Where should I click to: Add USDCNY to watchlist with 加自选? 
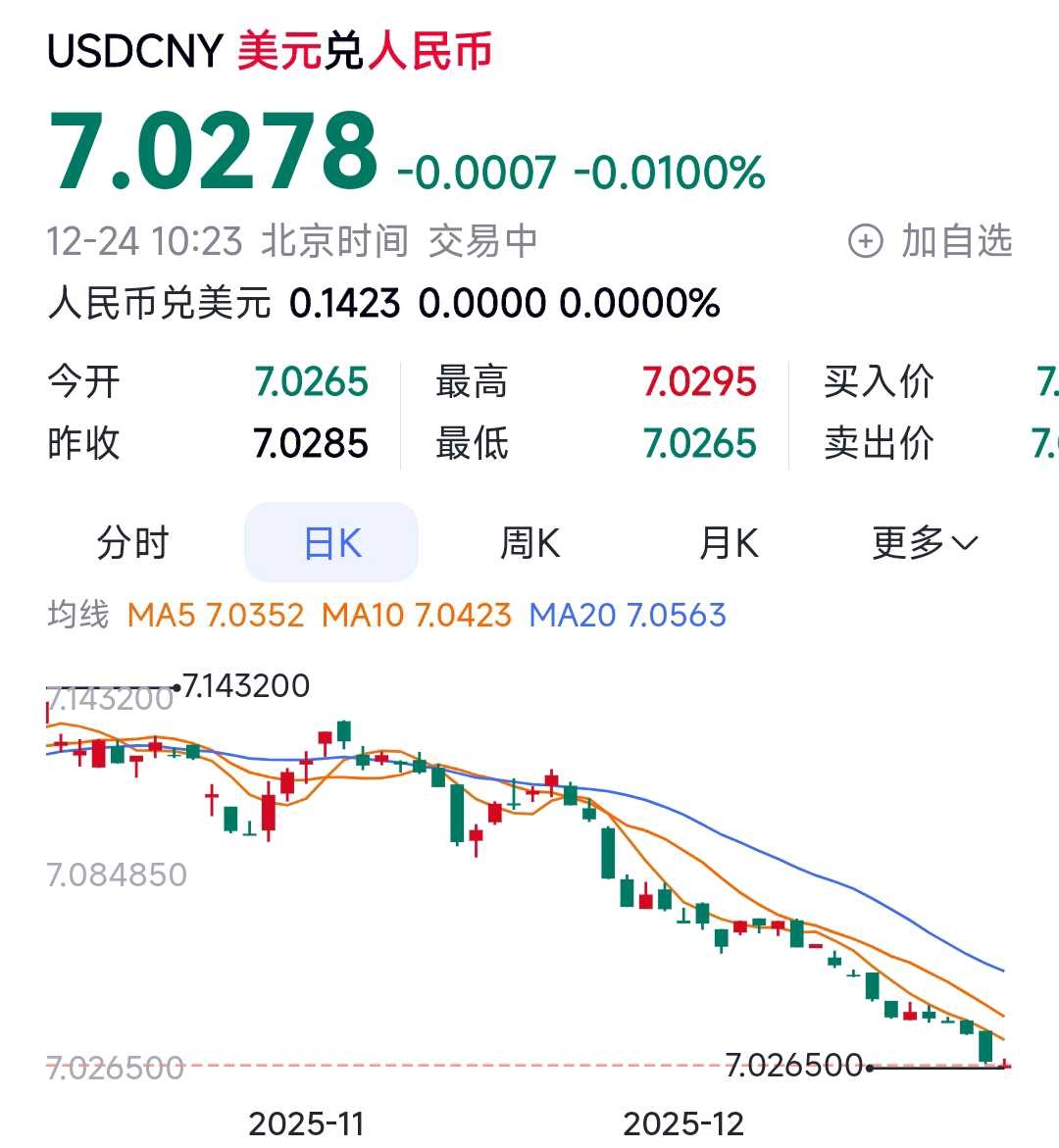tap(931, 241)
